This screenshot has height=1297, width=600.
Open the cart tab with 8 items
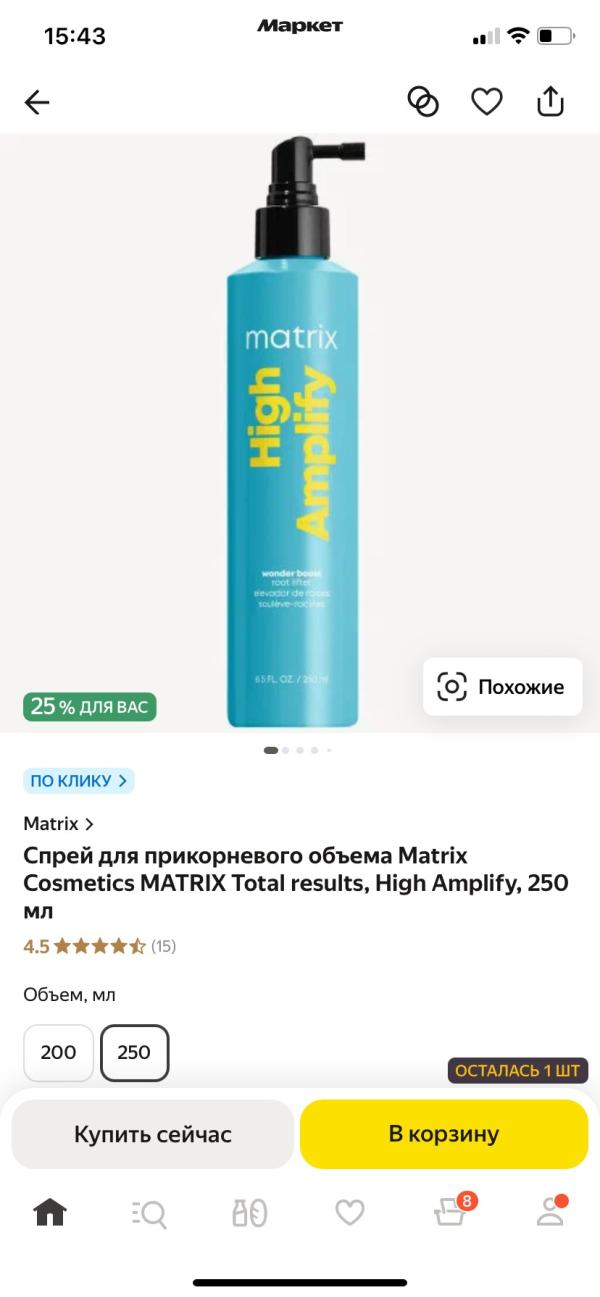pos(452,1211)
